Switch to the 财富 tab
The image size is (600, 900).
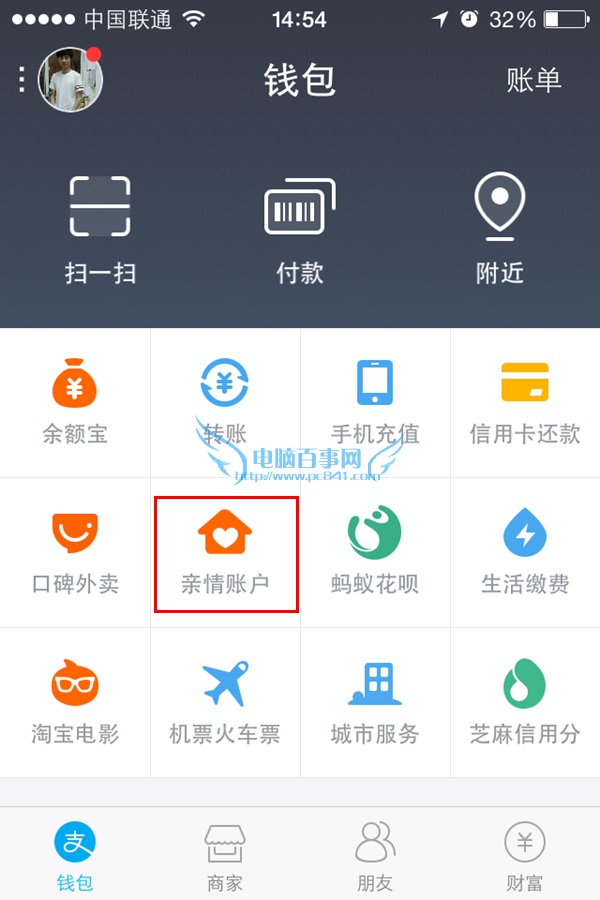coord(525,856)
